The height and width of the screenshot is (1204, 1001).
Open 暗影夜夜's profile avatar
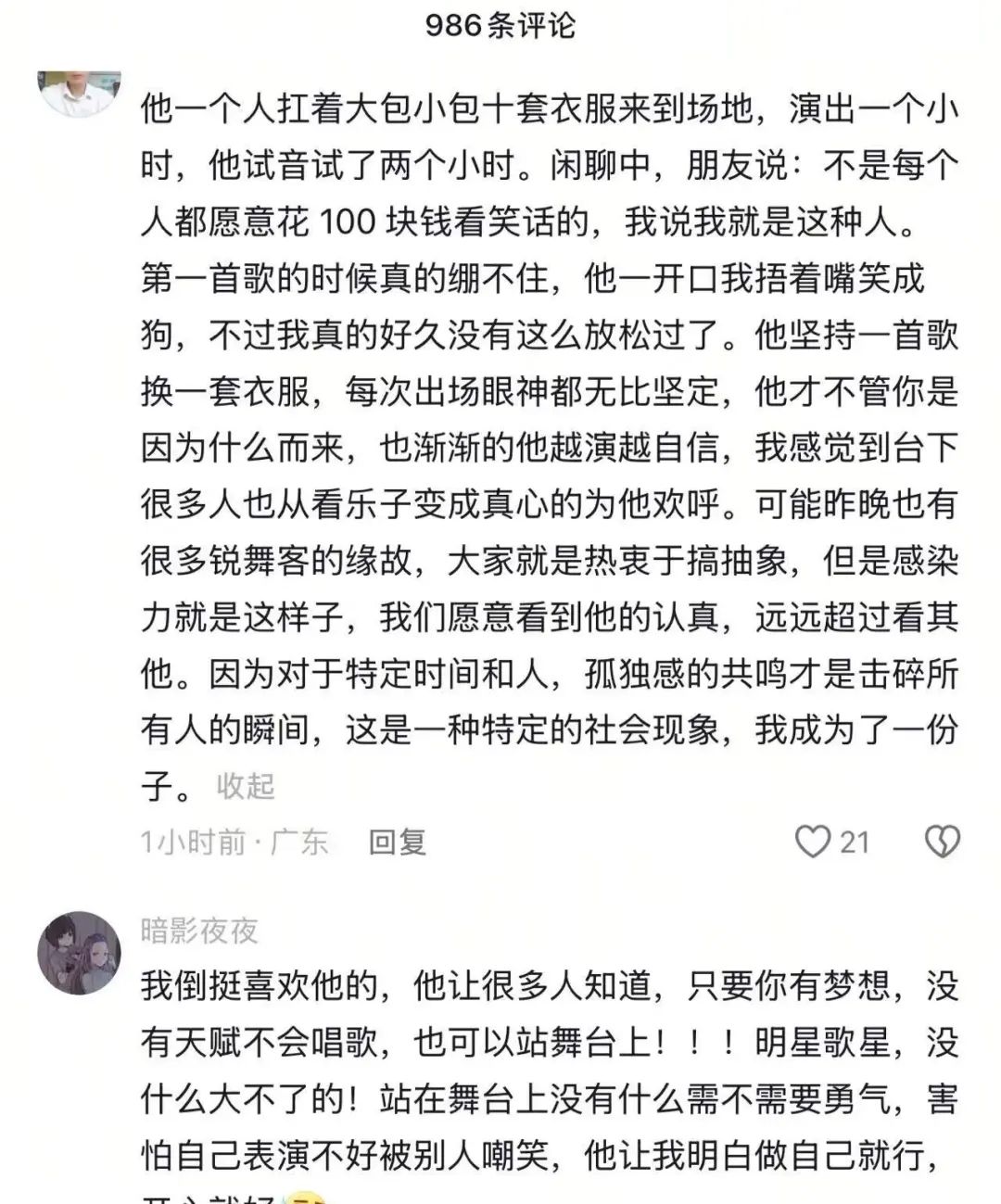tap(79, 952)
